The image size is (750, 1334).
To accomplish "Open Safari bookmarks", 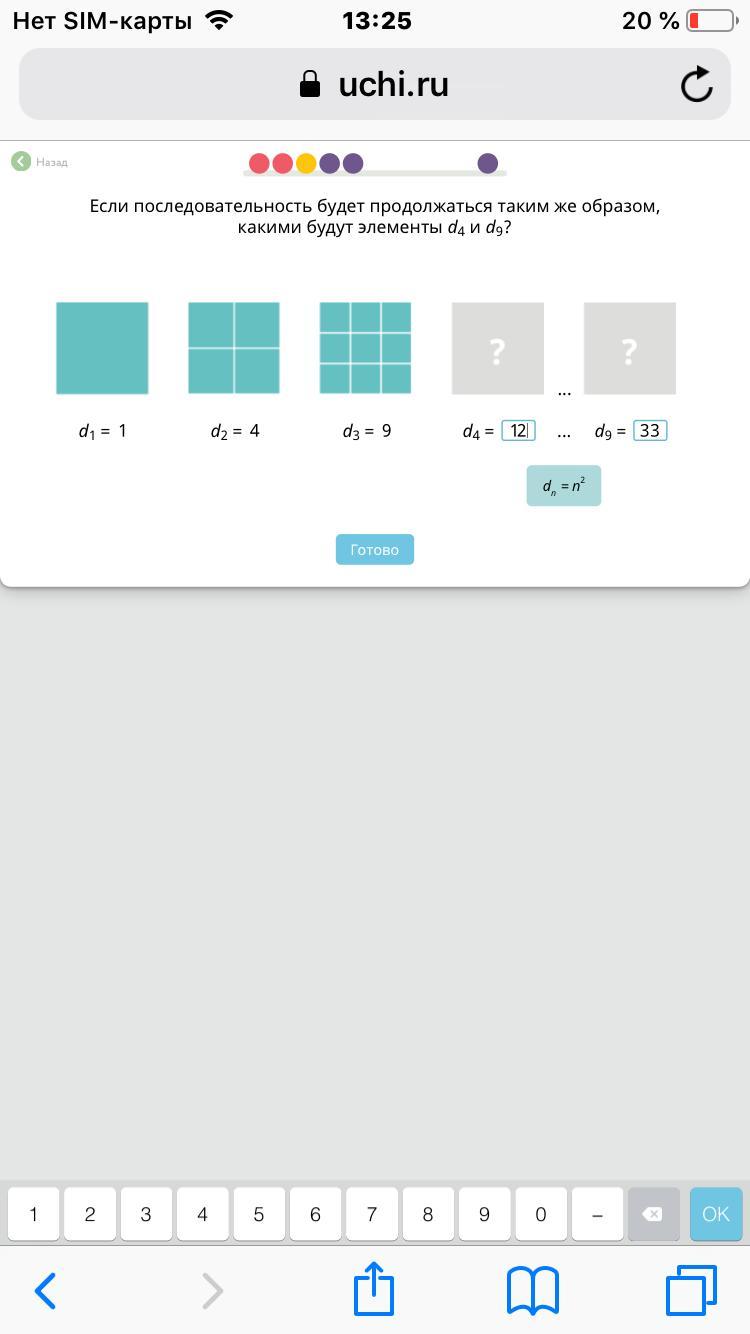I will point(533,1290).
